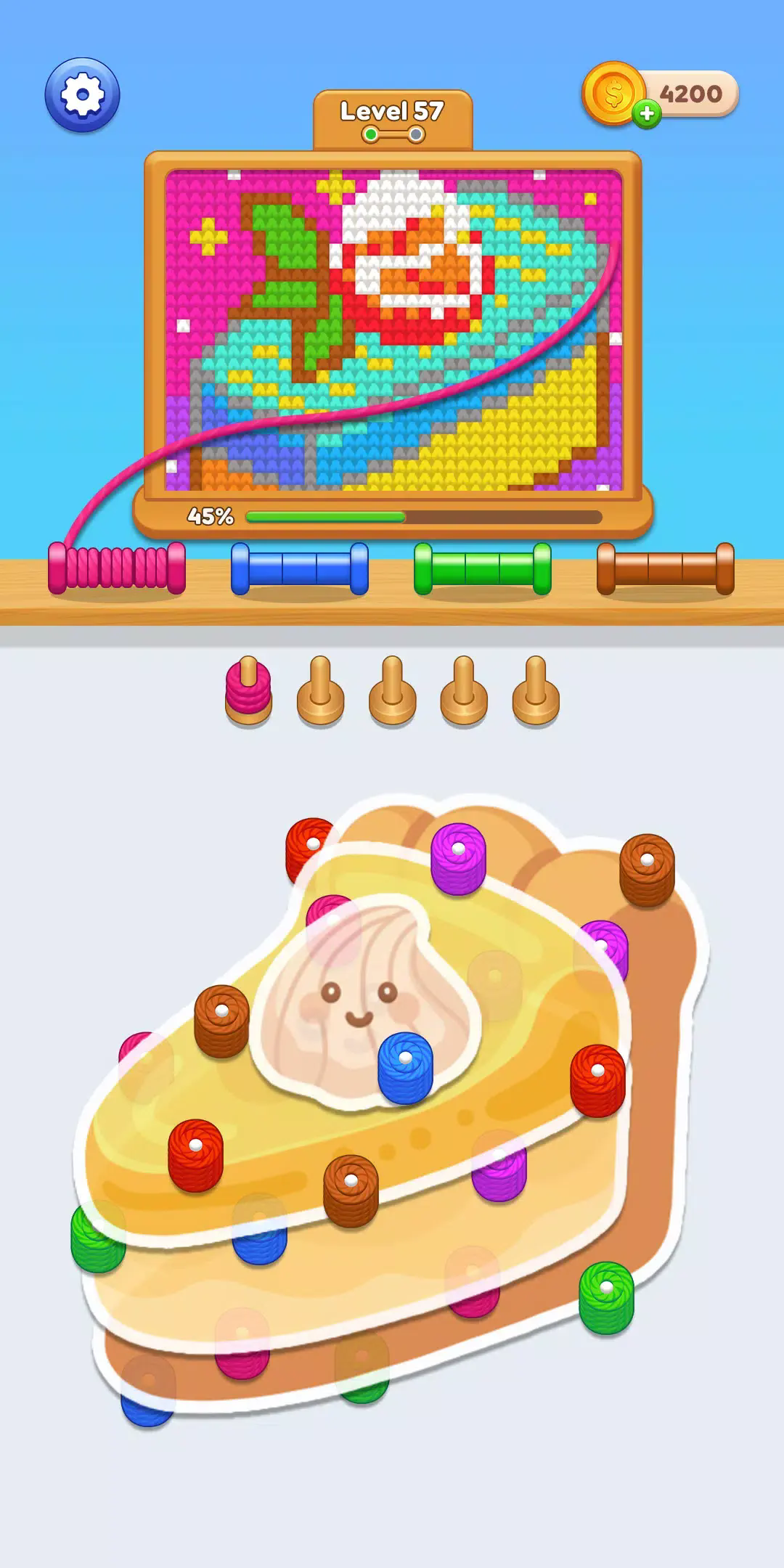Pick the brown spool beside the dumpling's face
784x1568 pixels.
221,1020
